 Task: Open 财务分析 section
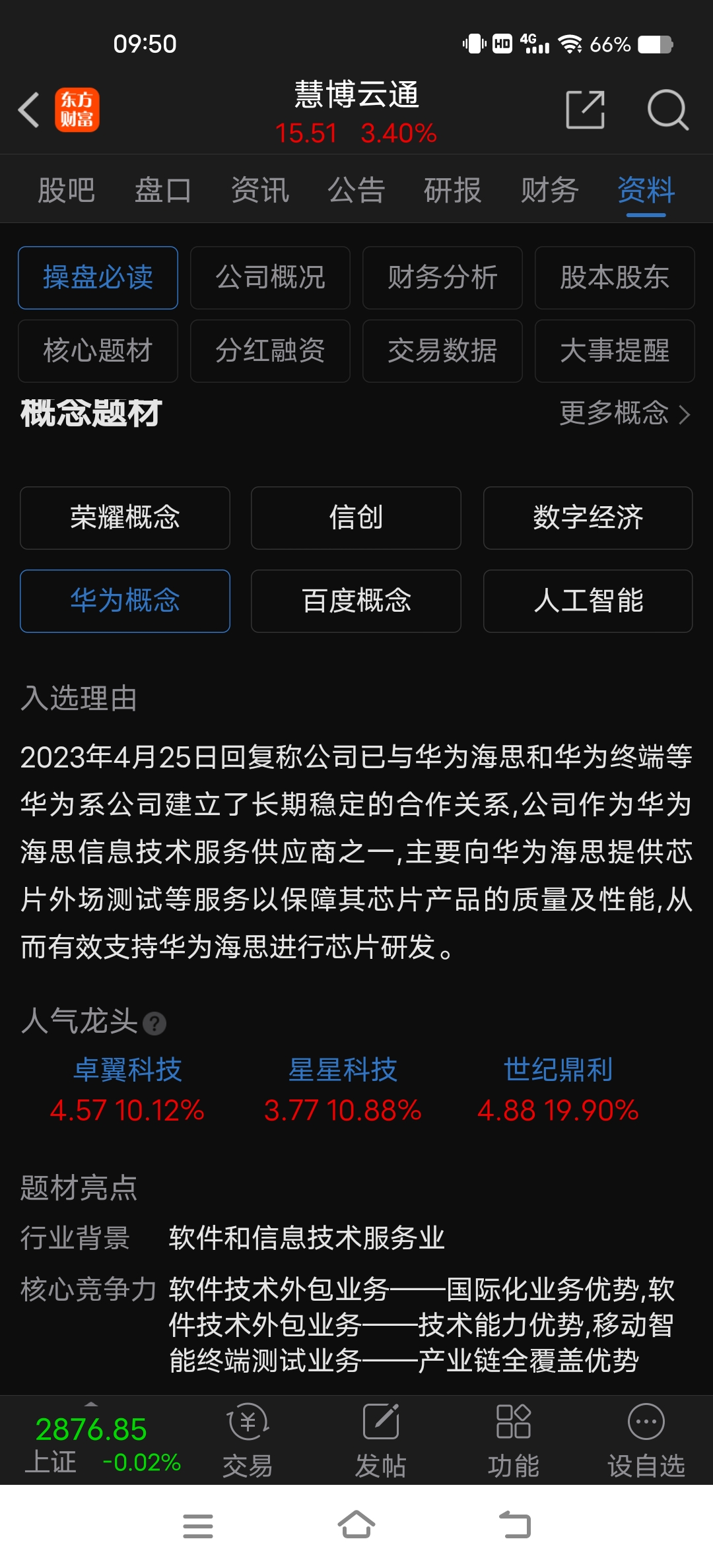click(442, 278)
